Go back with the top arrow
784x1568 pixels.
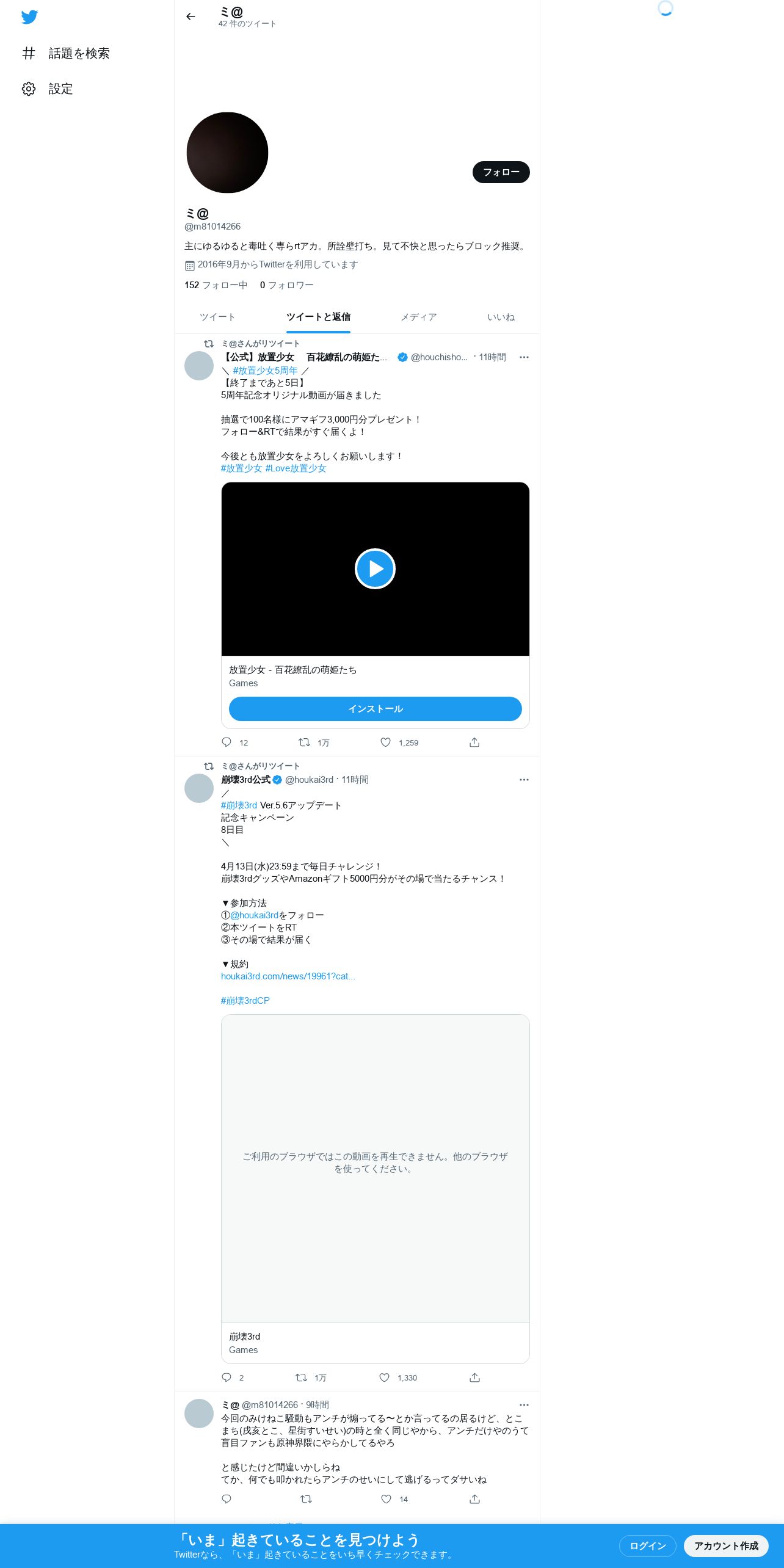(x=191, y=16)
